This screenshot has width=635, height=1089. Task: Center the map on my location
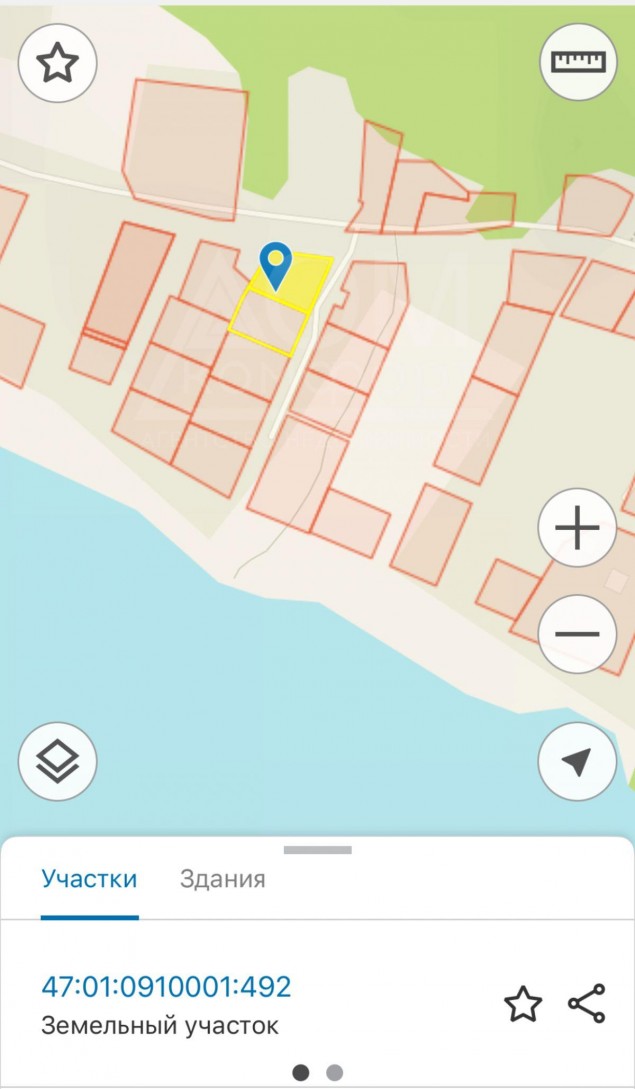point(577,762)
